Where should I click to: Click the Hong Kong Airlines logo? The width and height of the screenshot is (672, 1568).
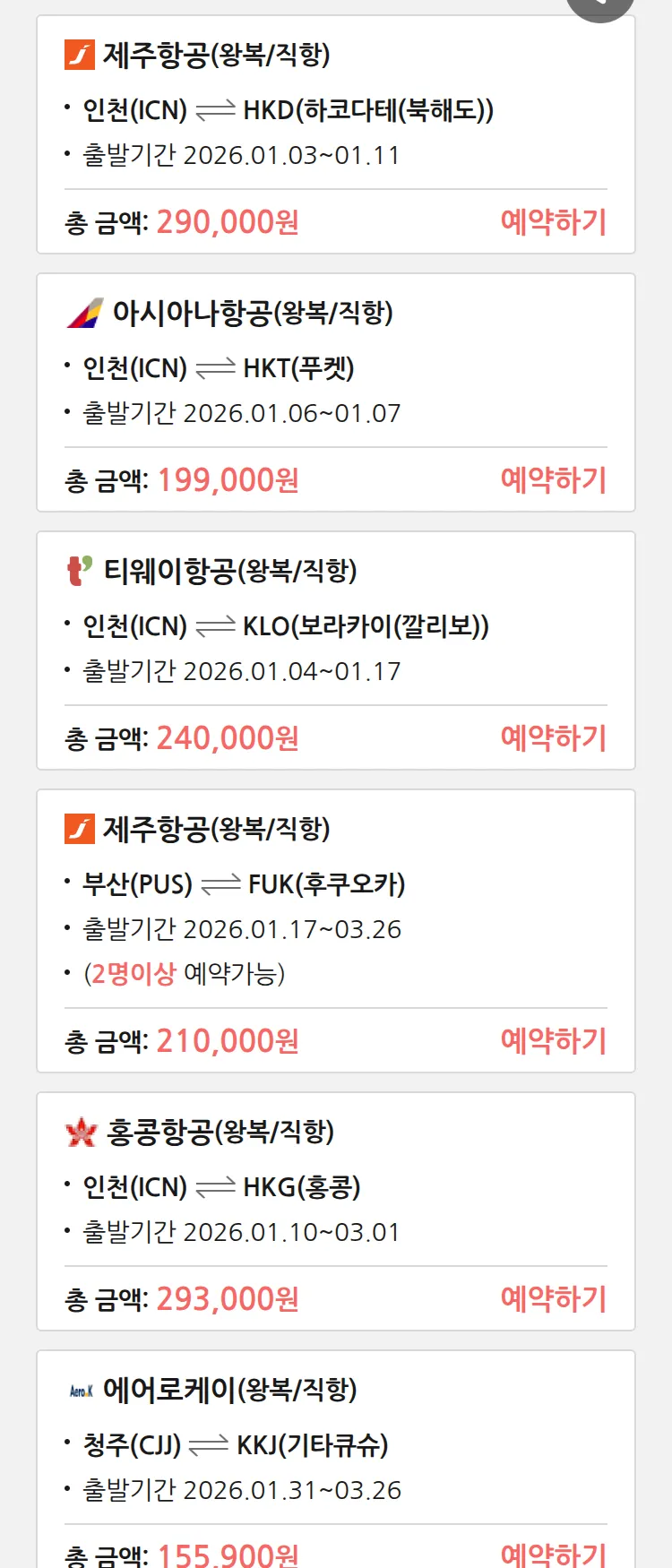click(82, 1132)
